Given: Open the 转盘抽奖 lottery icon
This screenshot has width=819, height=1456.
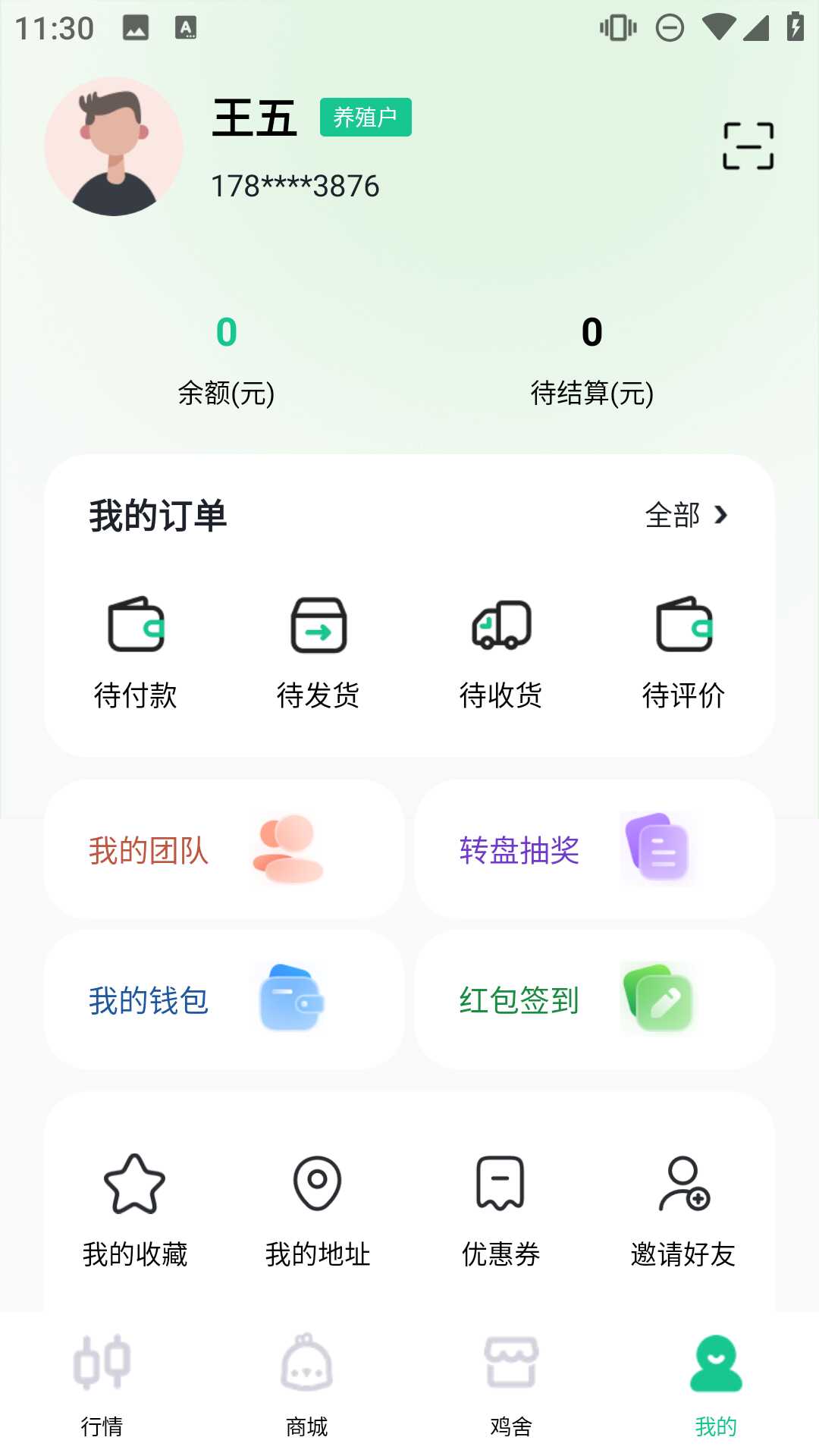Looking at the screenshot, I should point(657,849).
